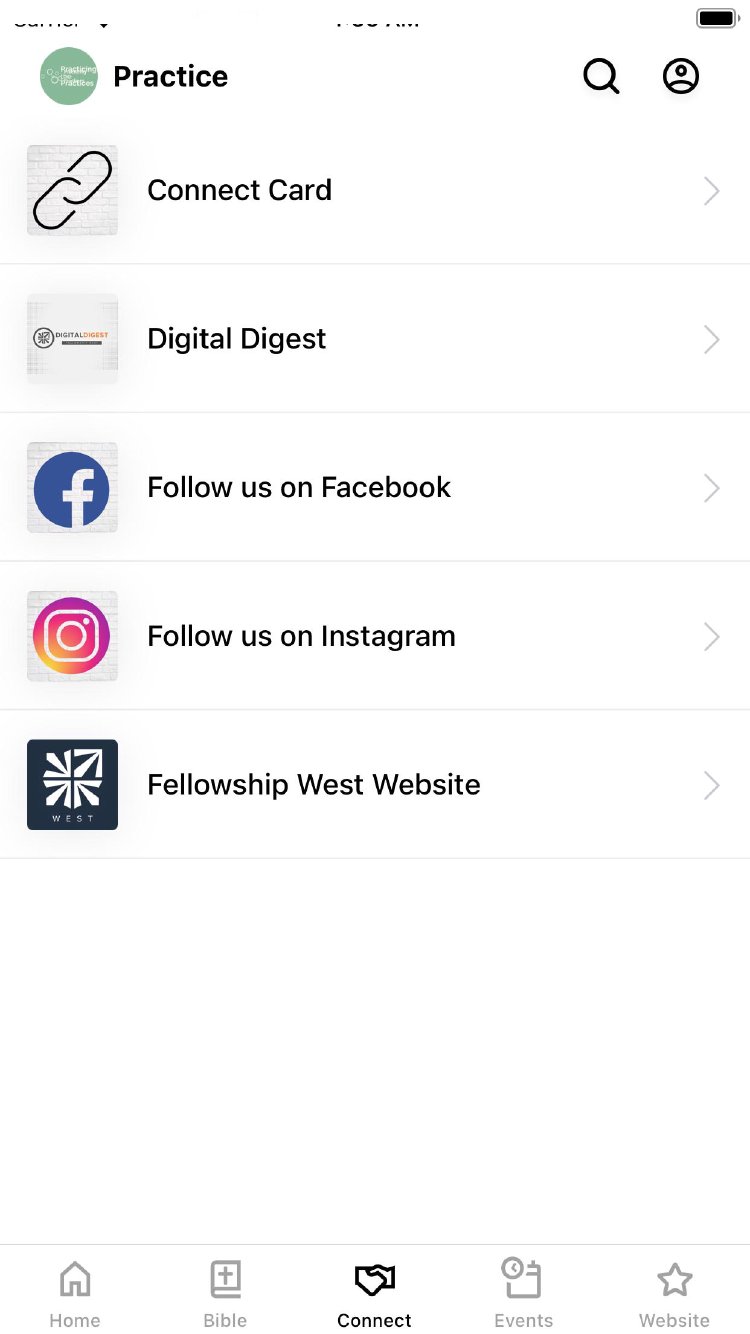
Task: Open Fellowship West Website row
Action: [375, 784]
